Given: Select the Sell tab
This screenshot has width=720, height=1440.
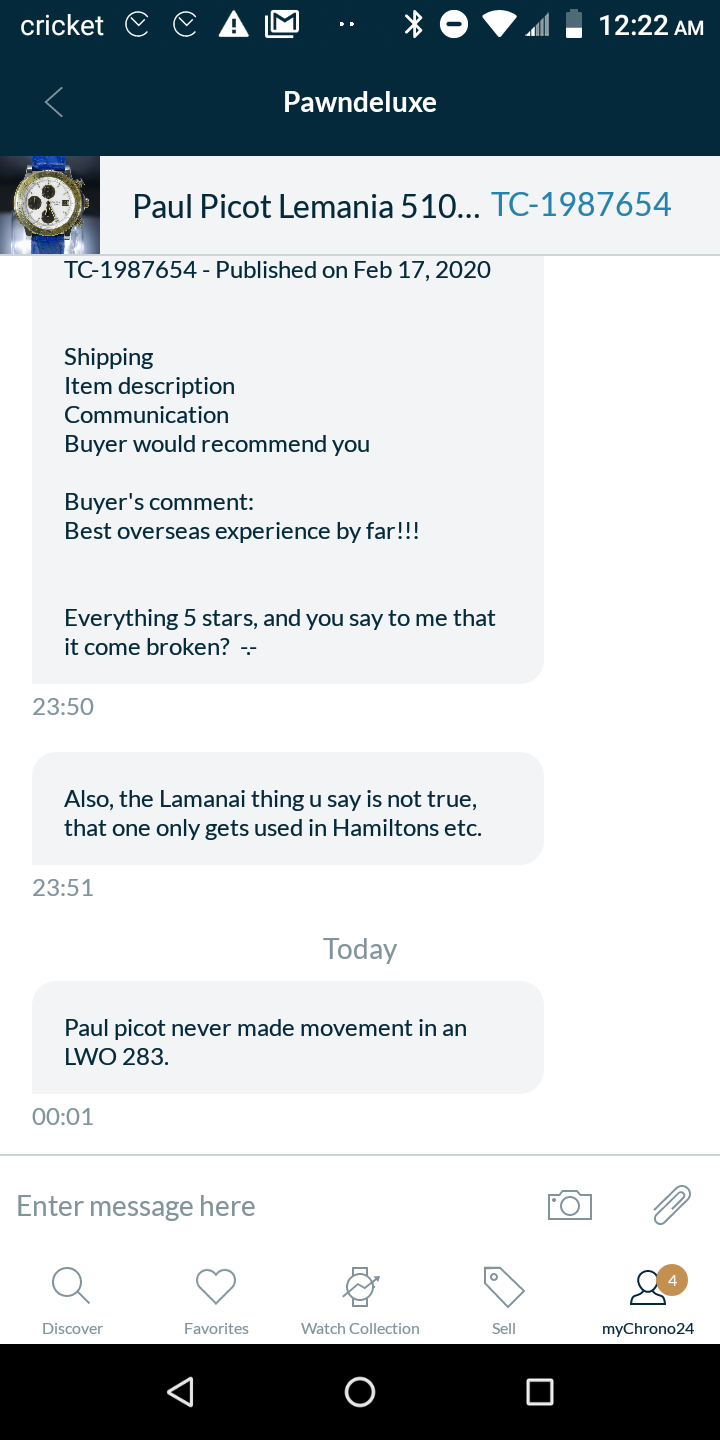Looking at the screenshot, I should point(504,1299).
